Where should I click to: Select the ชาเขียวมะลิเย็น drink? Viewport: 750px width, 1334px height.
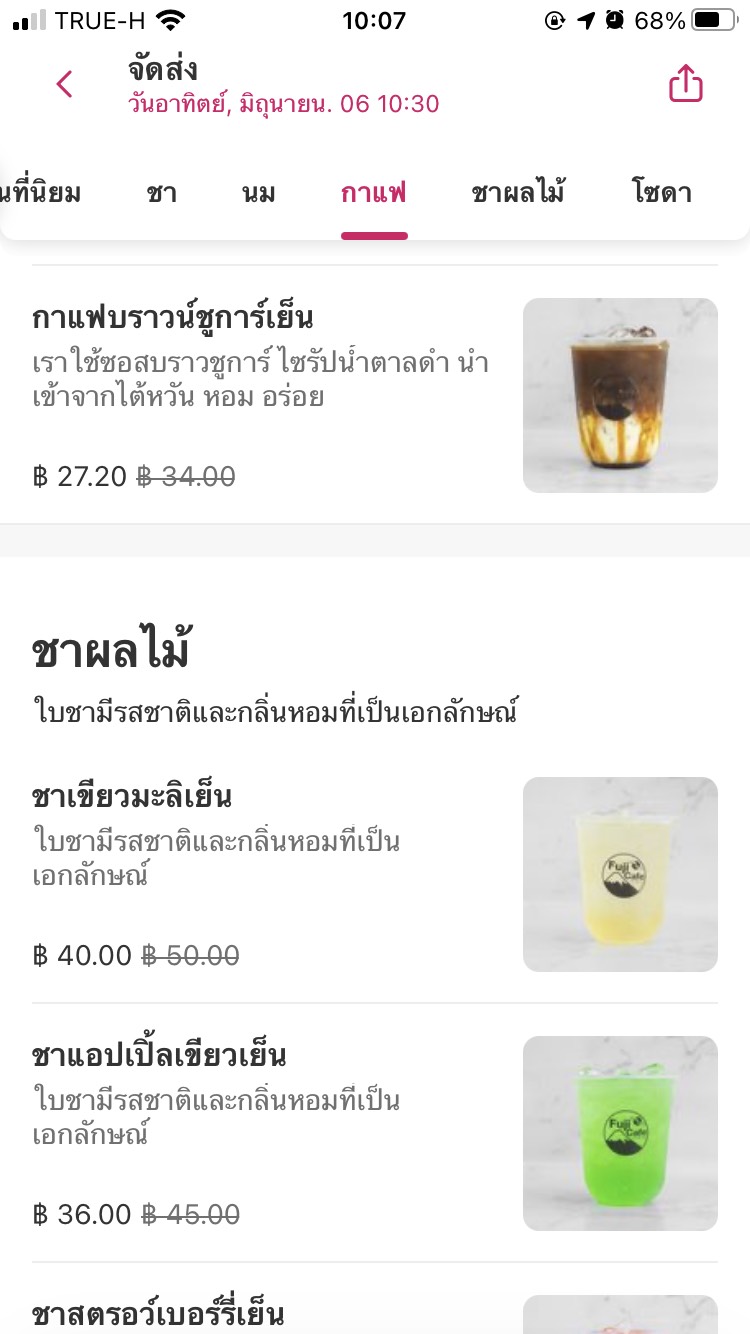pyautogui.click(x=374, y=874)
